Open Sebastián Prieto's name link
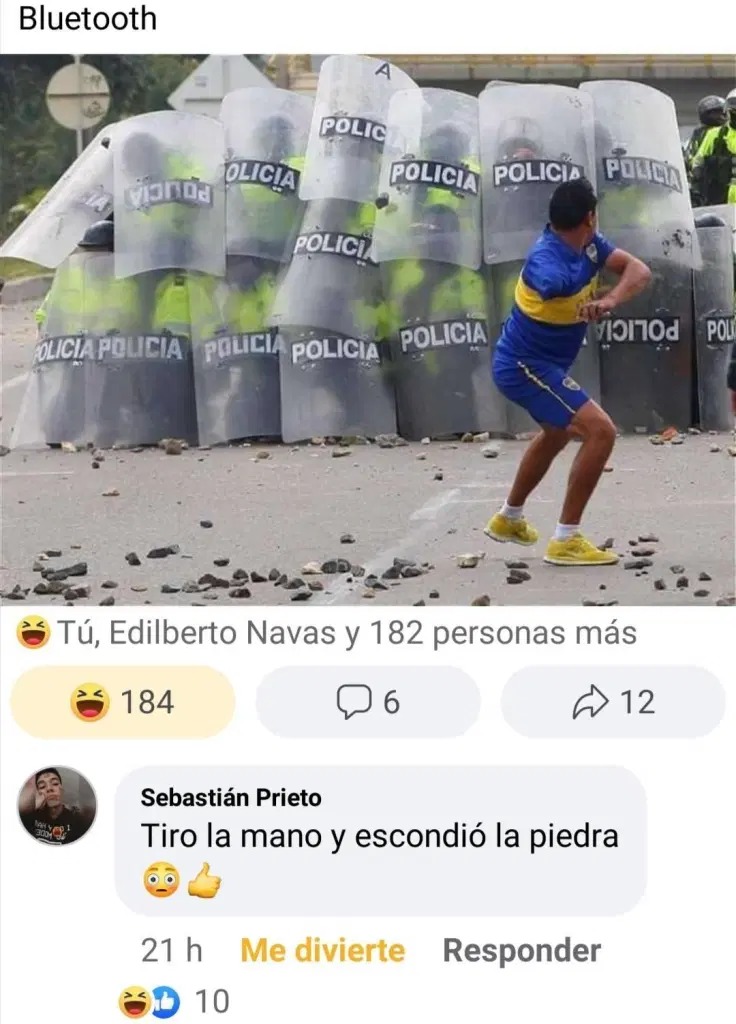This screenshot has width=736, height=1024. click(x=231, y=797)
